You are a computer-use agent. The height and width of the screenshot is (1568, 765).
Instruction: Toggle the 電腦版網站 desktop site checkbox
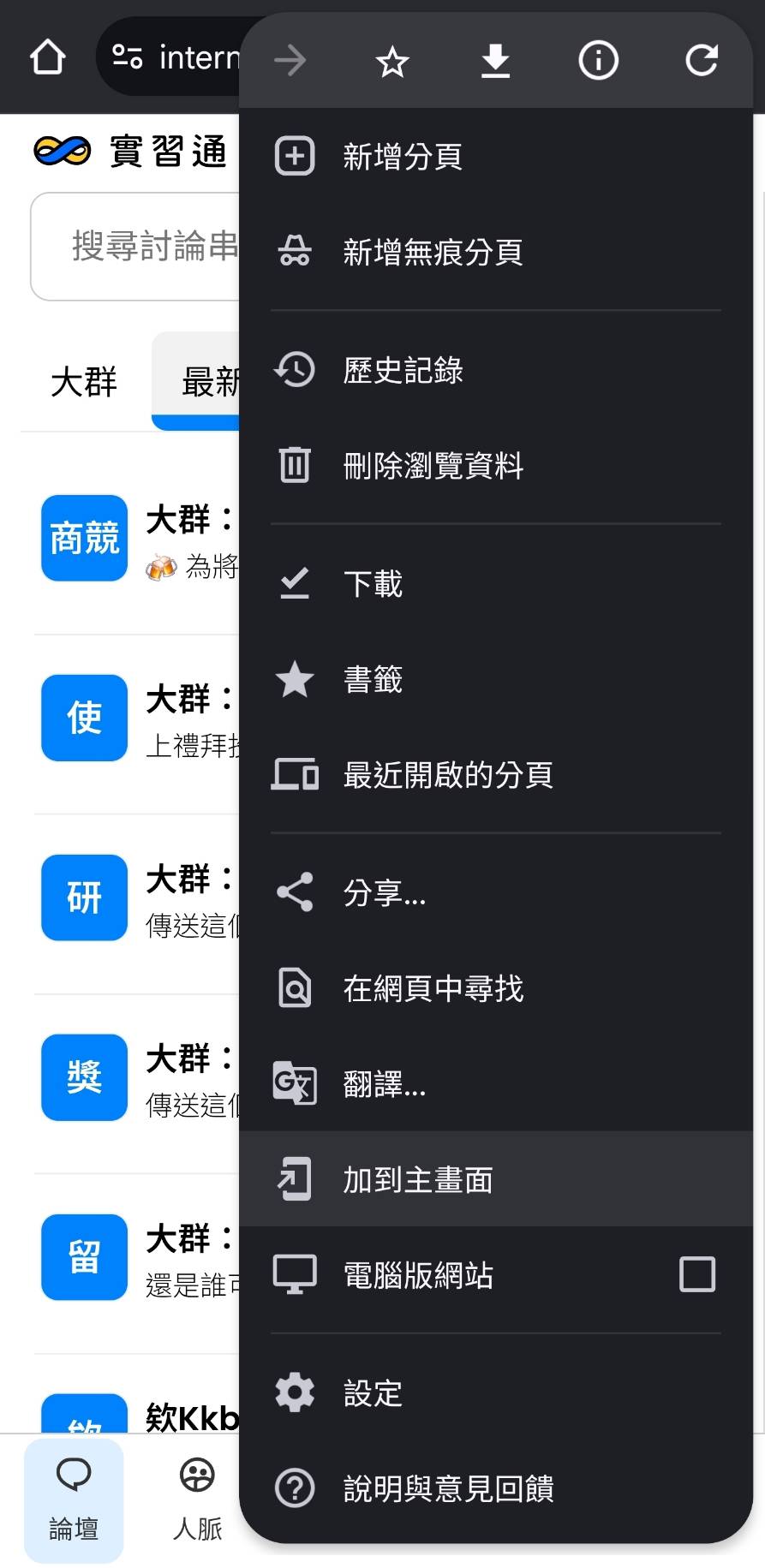point(696,1274)
